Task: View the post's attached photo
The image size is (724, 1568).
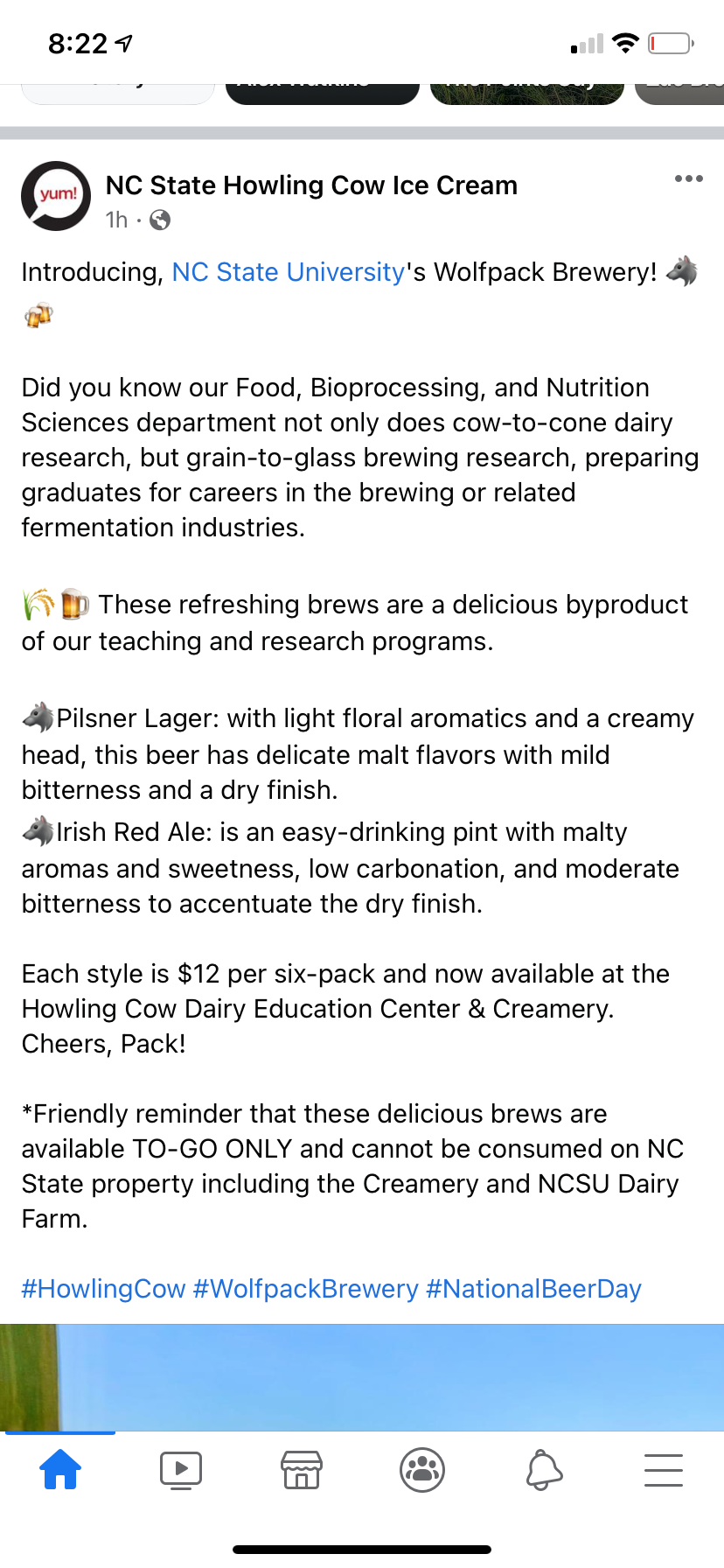Action: tap(362, 1377)
